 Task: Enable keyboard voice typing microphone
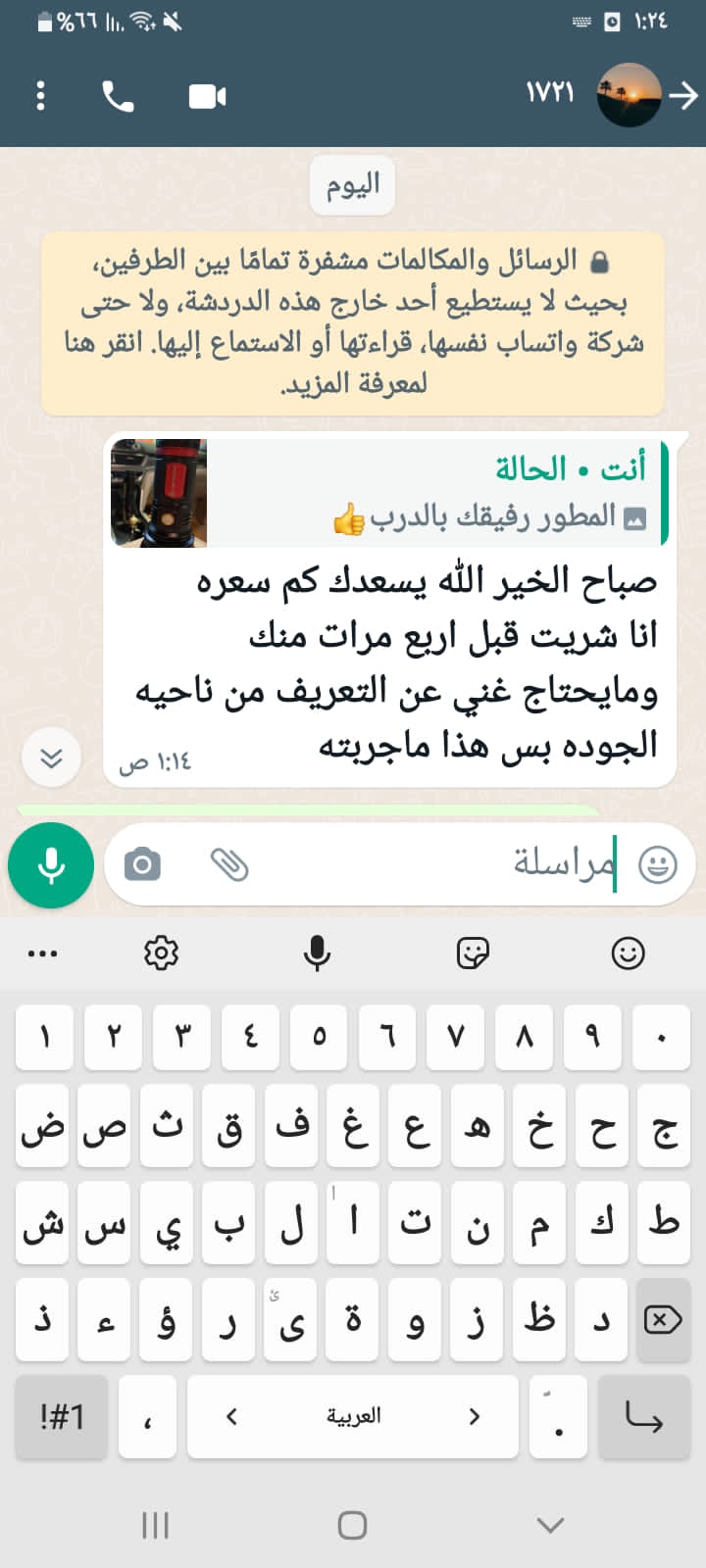(317, 953)
